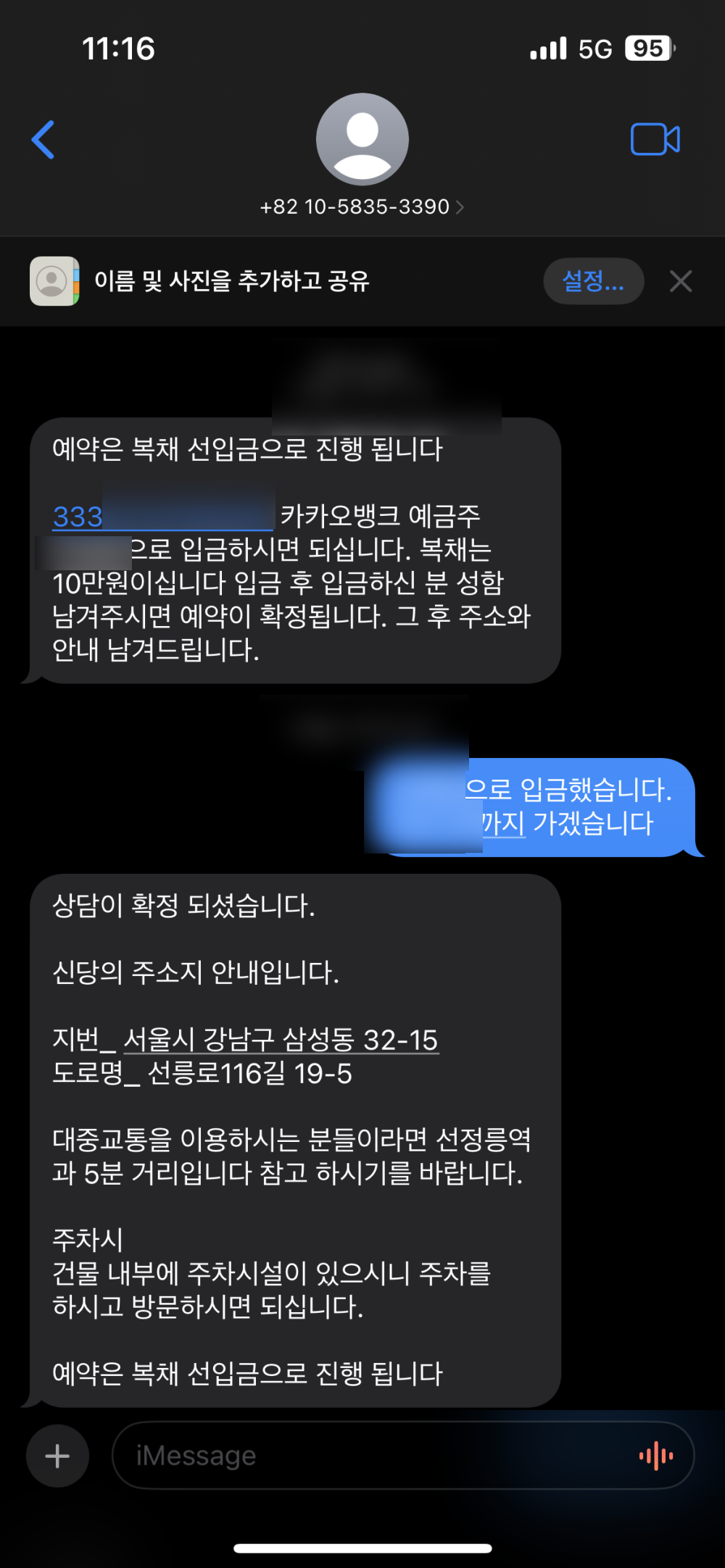Start a FaceTime video call
The height and width of the screenshot is (1568, 725).
[x=655, y=139]
